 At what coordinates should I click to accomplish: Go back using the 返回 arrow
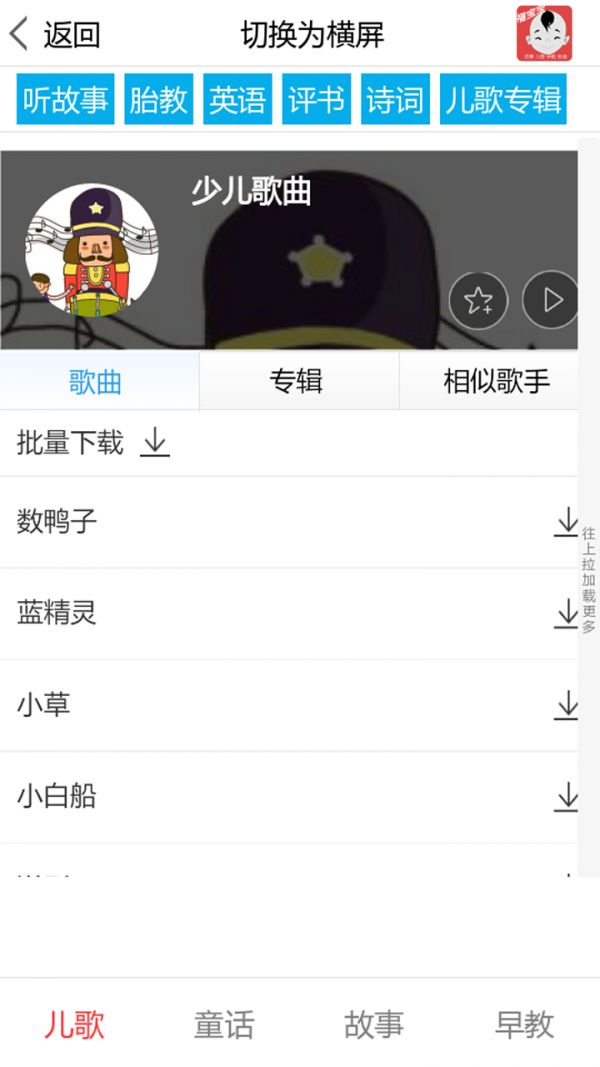point(55,35)
